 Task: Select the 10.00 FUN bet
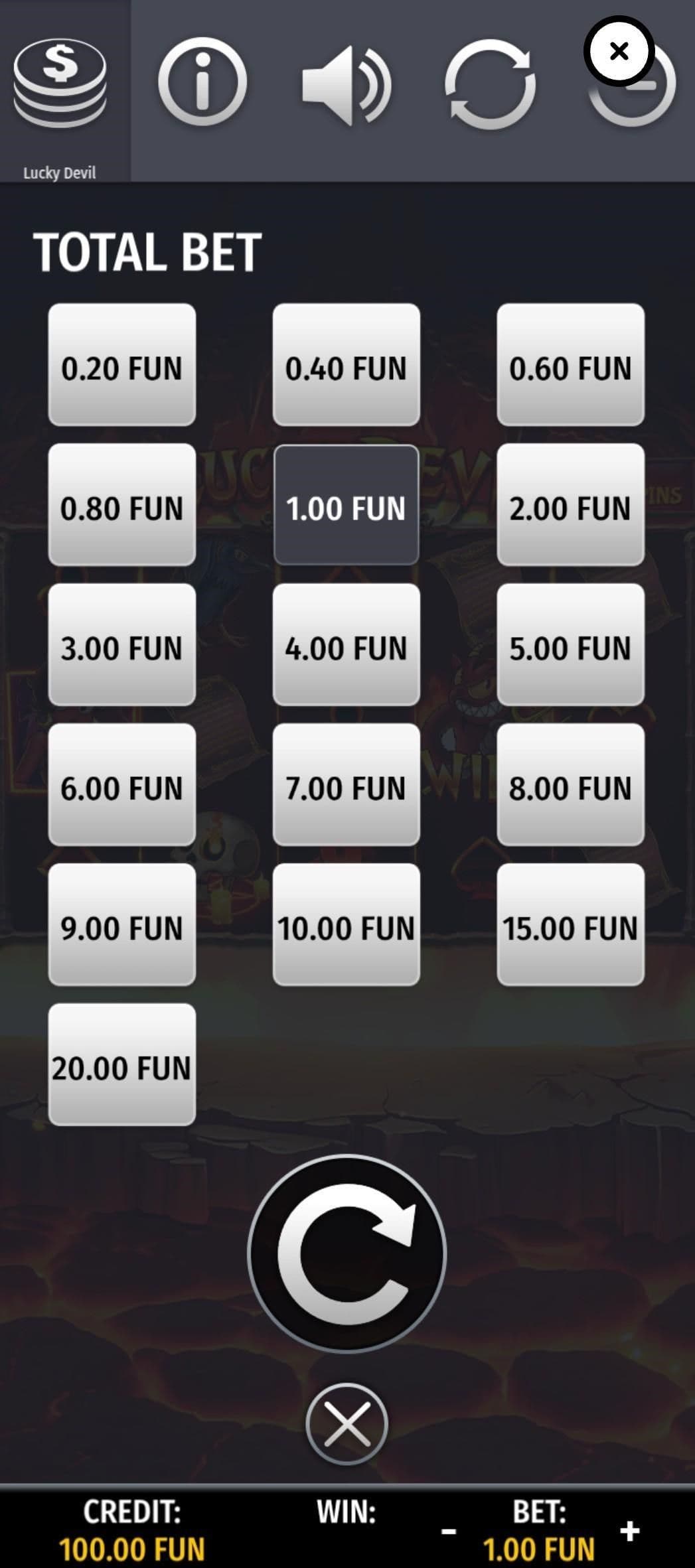(346, 925)
